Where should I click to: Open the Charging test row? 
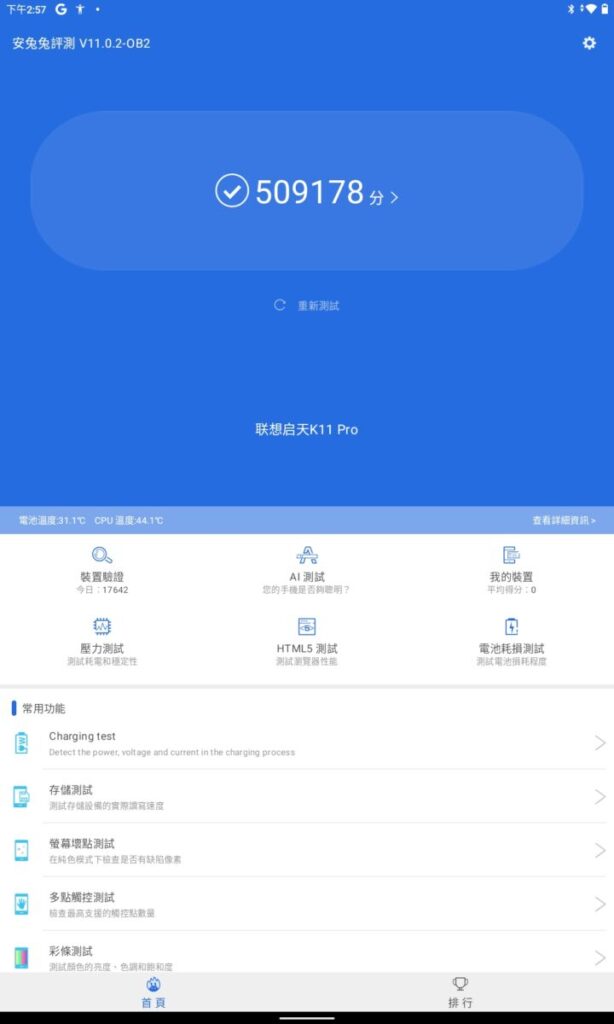click(307, 743)
